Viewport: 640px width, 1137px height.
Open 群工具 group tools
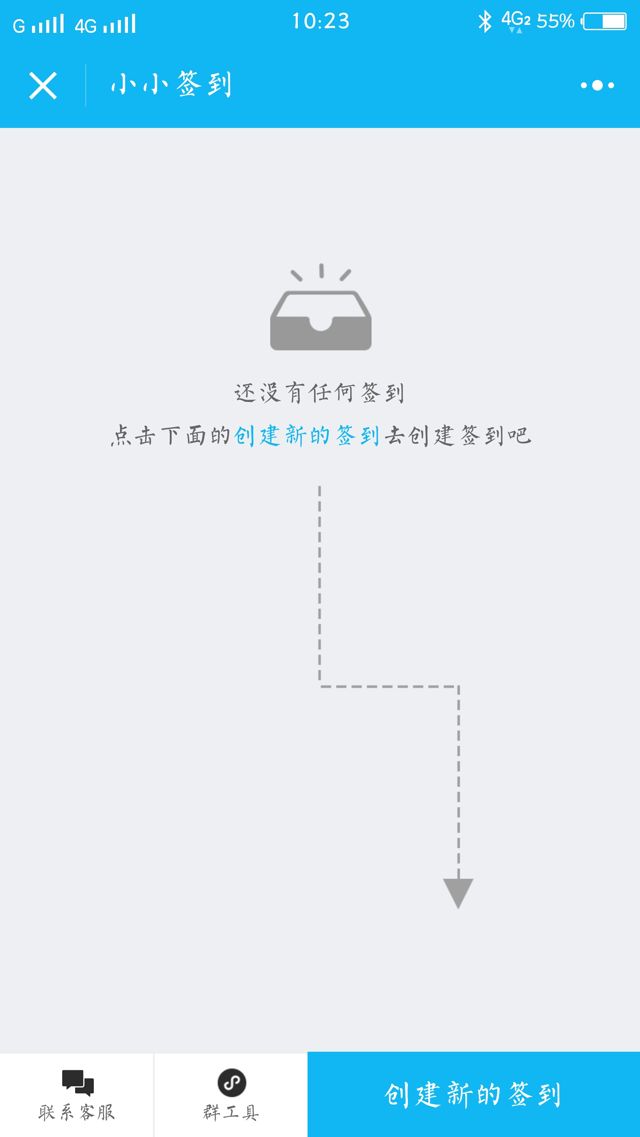point(231,1094)
